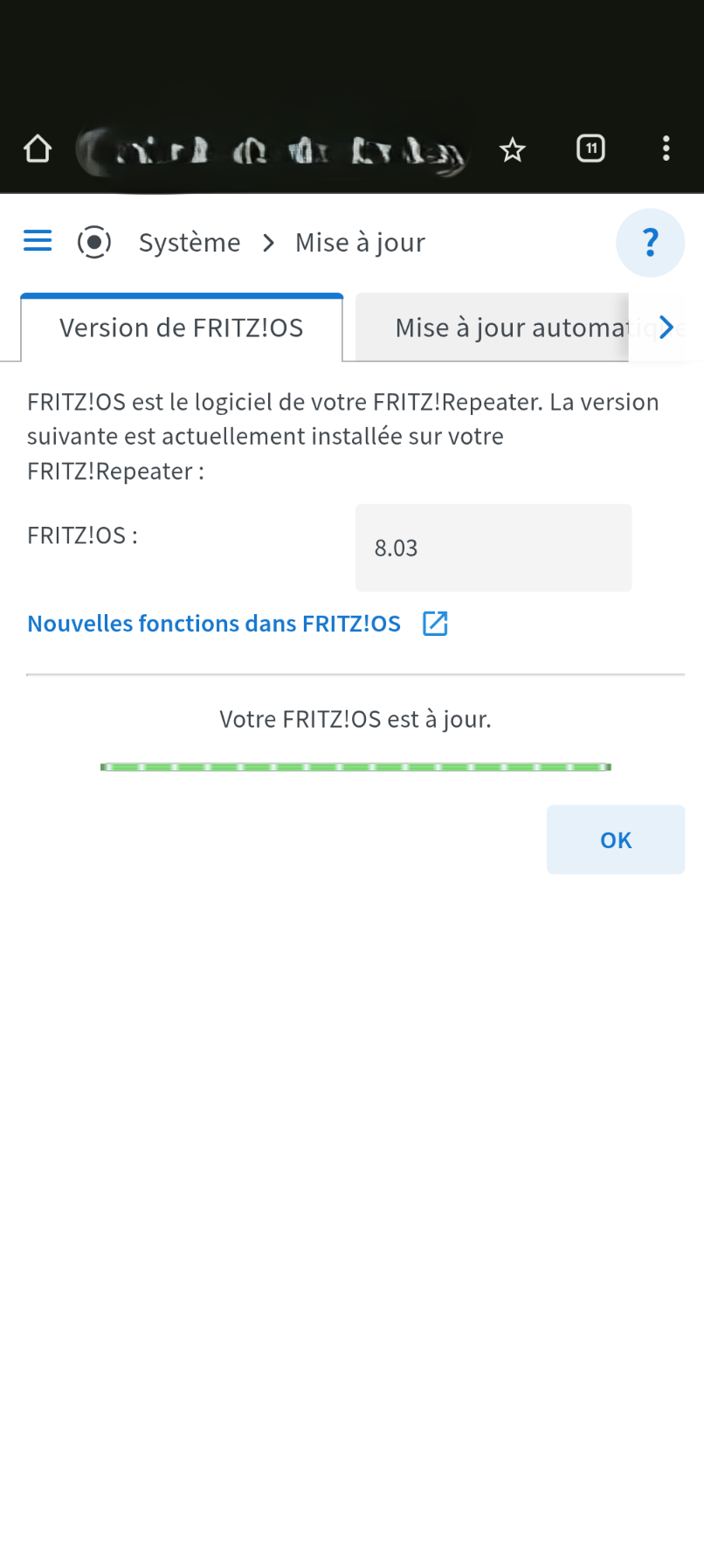Viewport: 704px width, 1568px height.
Task: Show more tabs with the right chevron
Action: pyautogui.click(x=667, y=328)
